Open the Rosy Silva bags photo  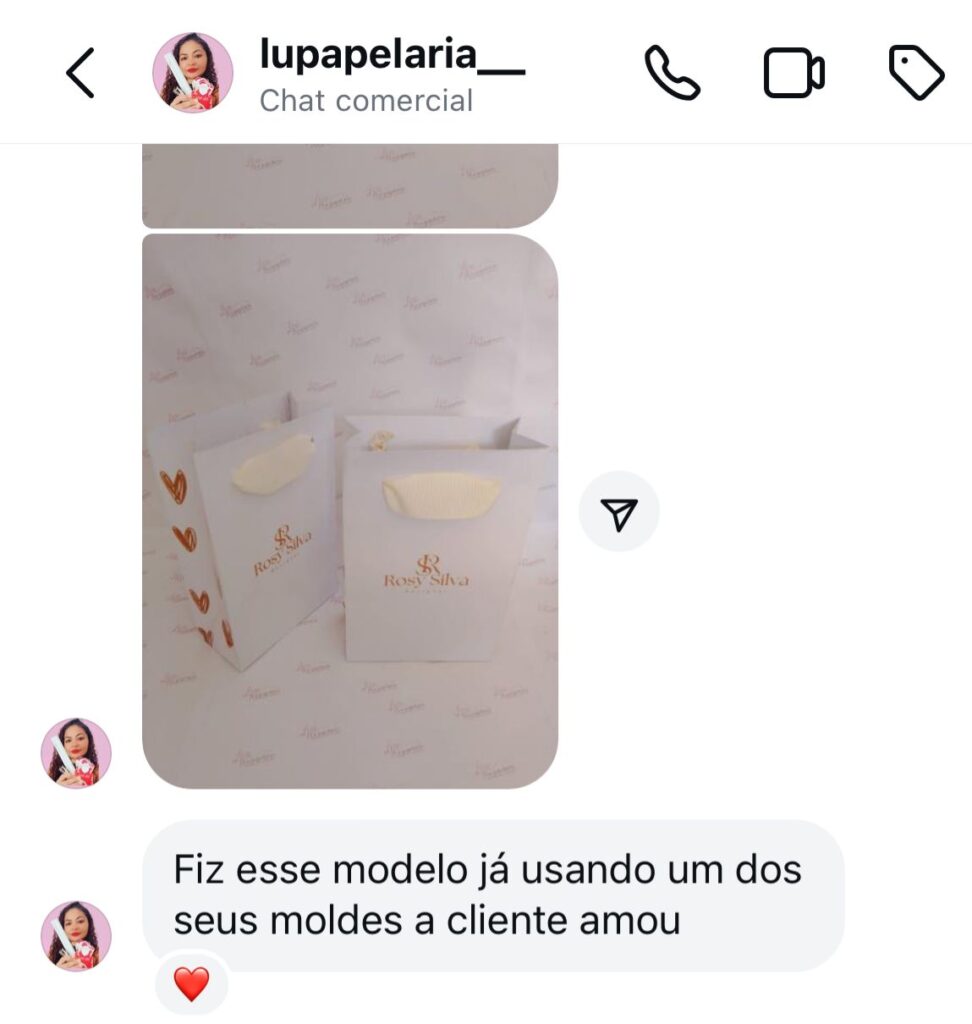click(350, 510)
